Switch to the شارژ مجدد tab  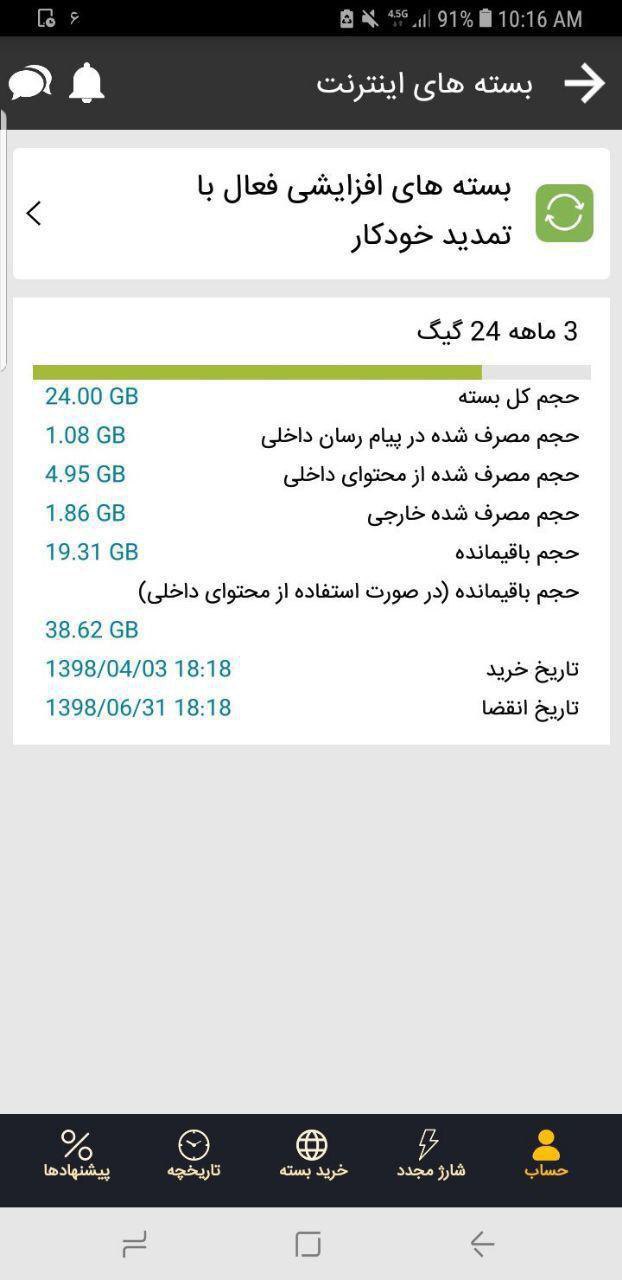(x=431, y=1154)
